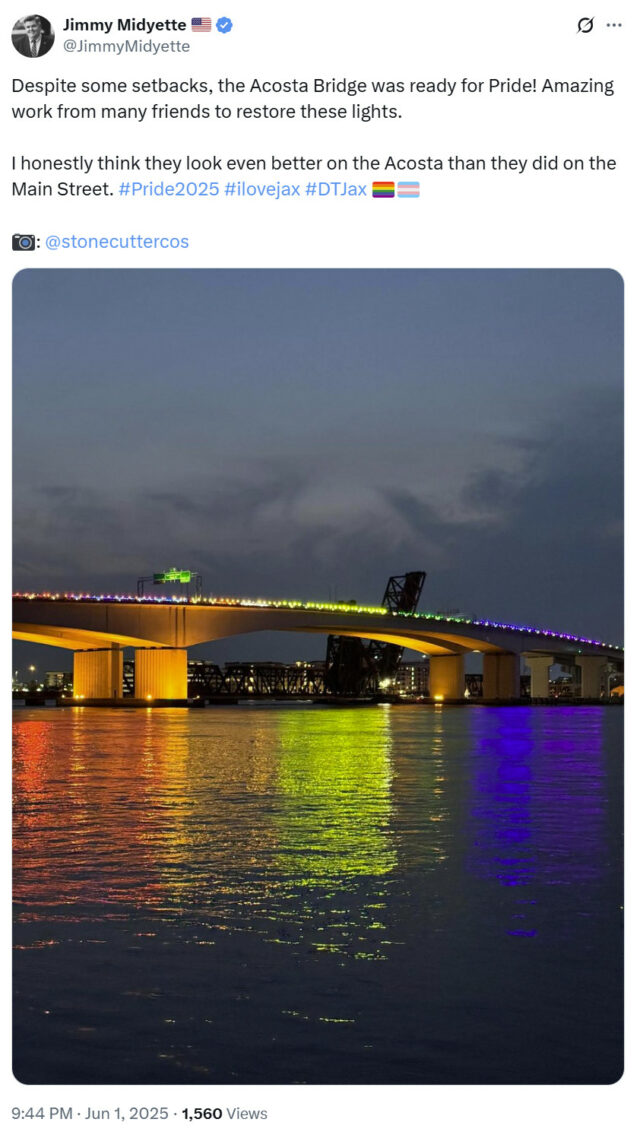Screen dimensions: 640x1138
Task: Open the #Pride2025 hashtag
Action: 168,189
